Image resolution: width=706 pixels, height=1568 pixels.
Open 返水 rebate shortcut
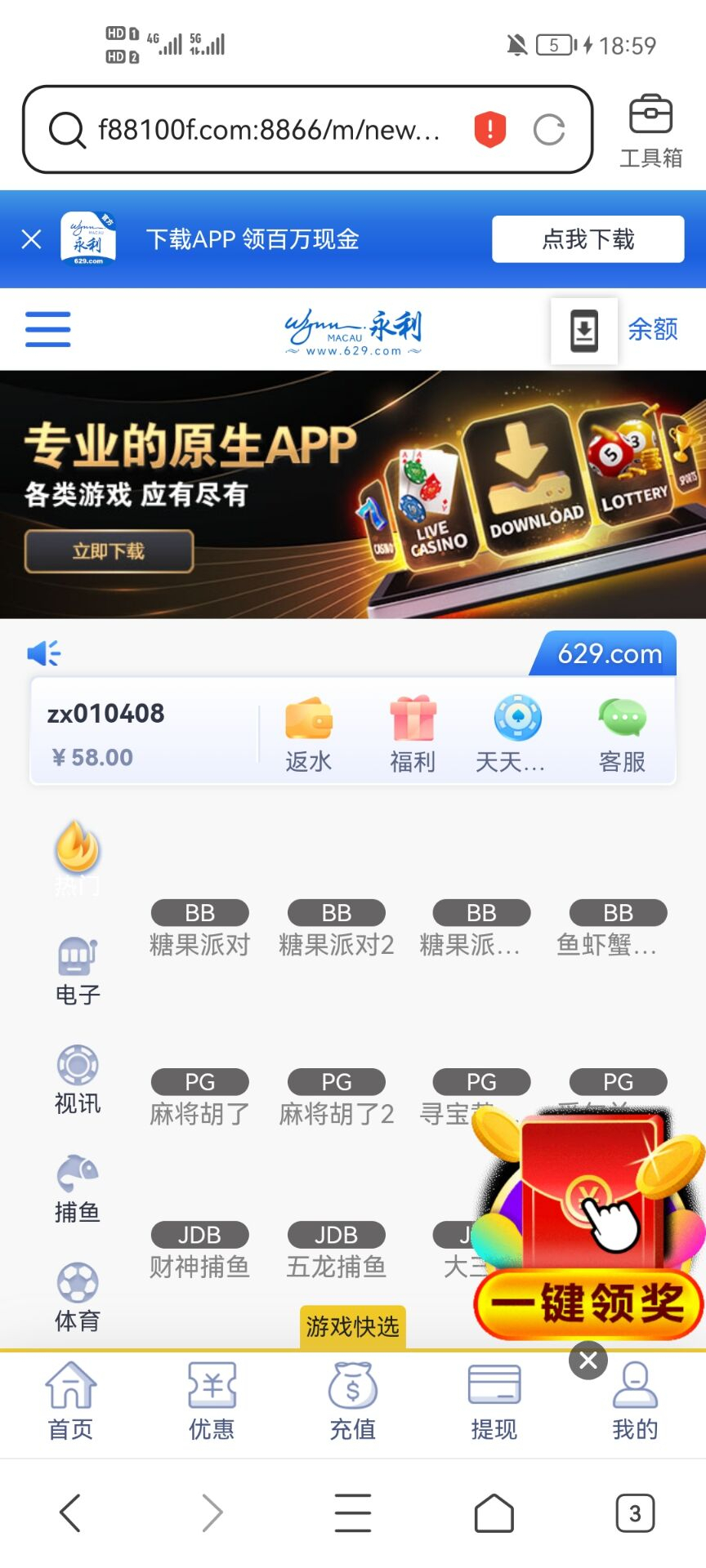click(308, 735)
